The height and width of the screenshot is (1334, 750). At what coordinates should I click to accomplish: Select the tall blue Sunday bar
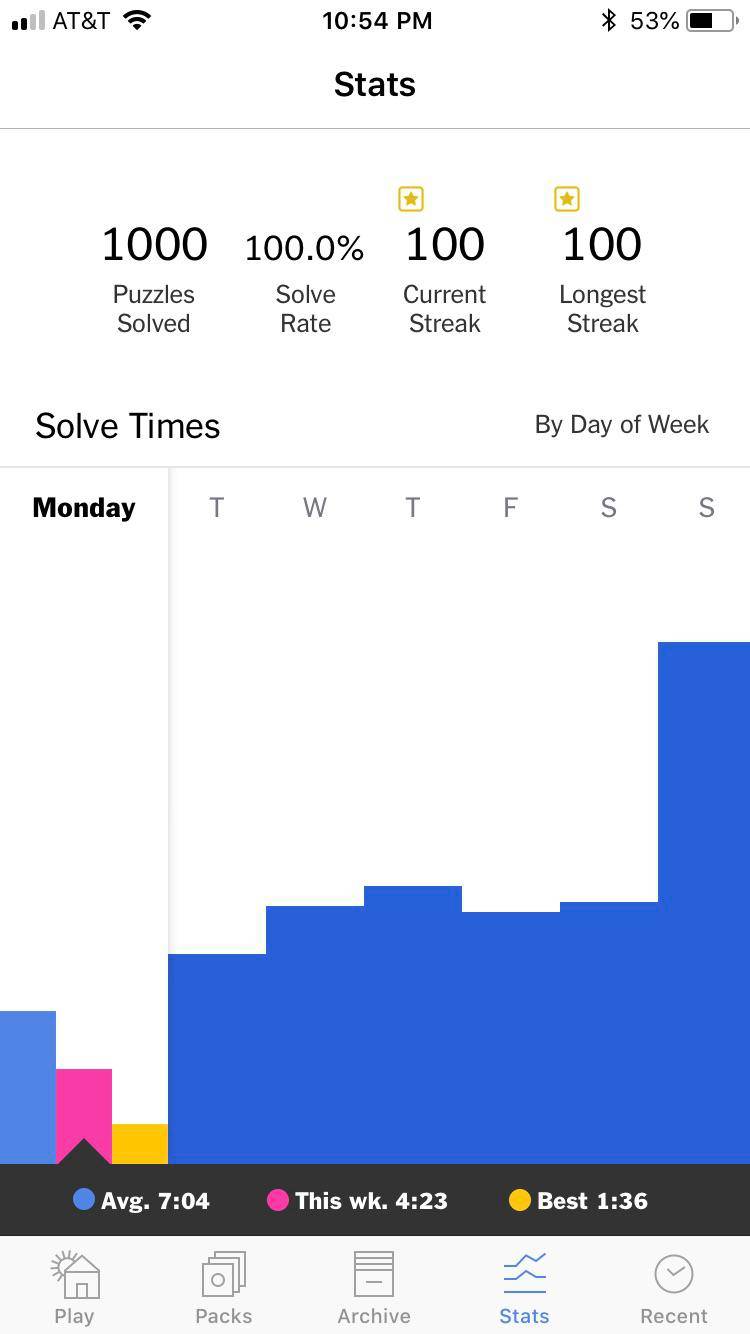click(704, 900)
